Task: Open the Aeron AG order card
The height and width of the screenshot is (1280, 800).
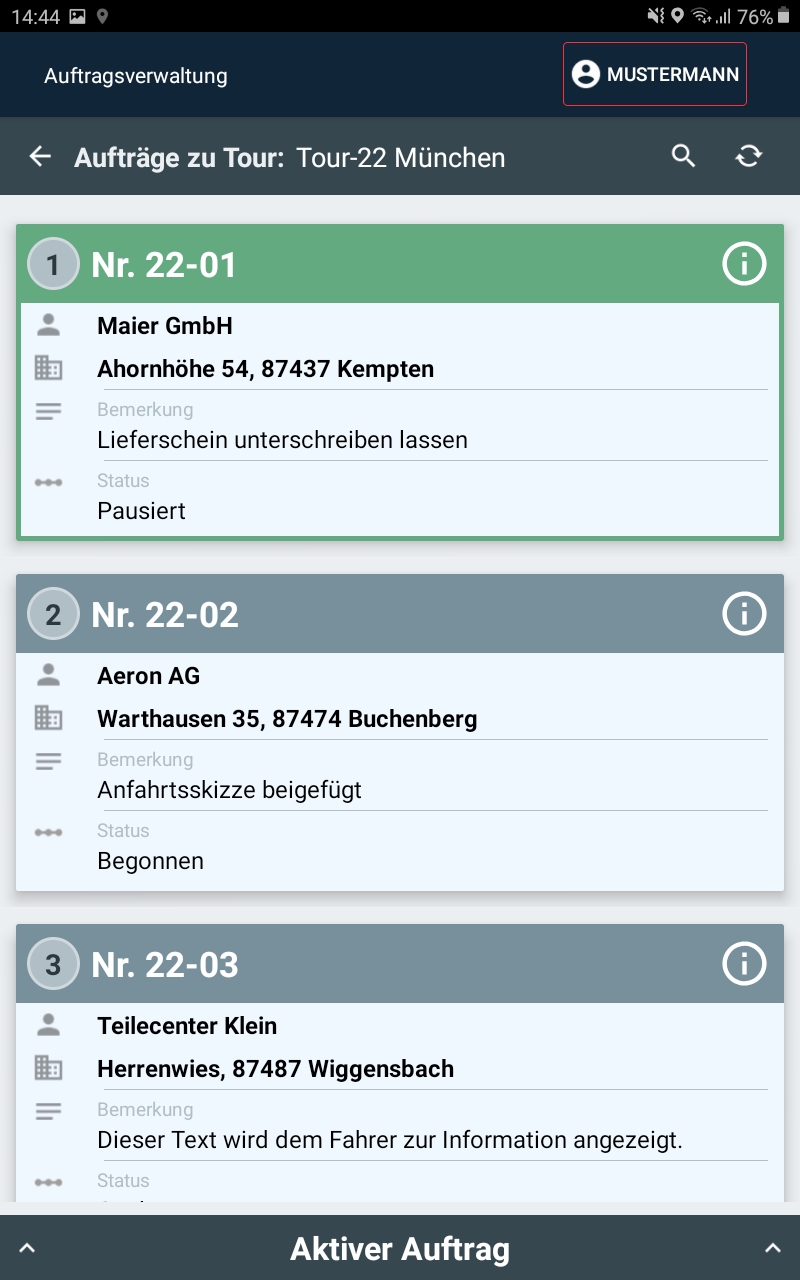Action: pos(400,732)
